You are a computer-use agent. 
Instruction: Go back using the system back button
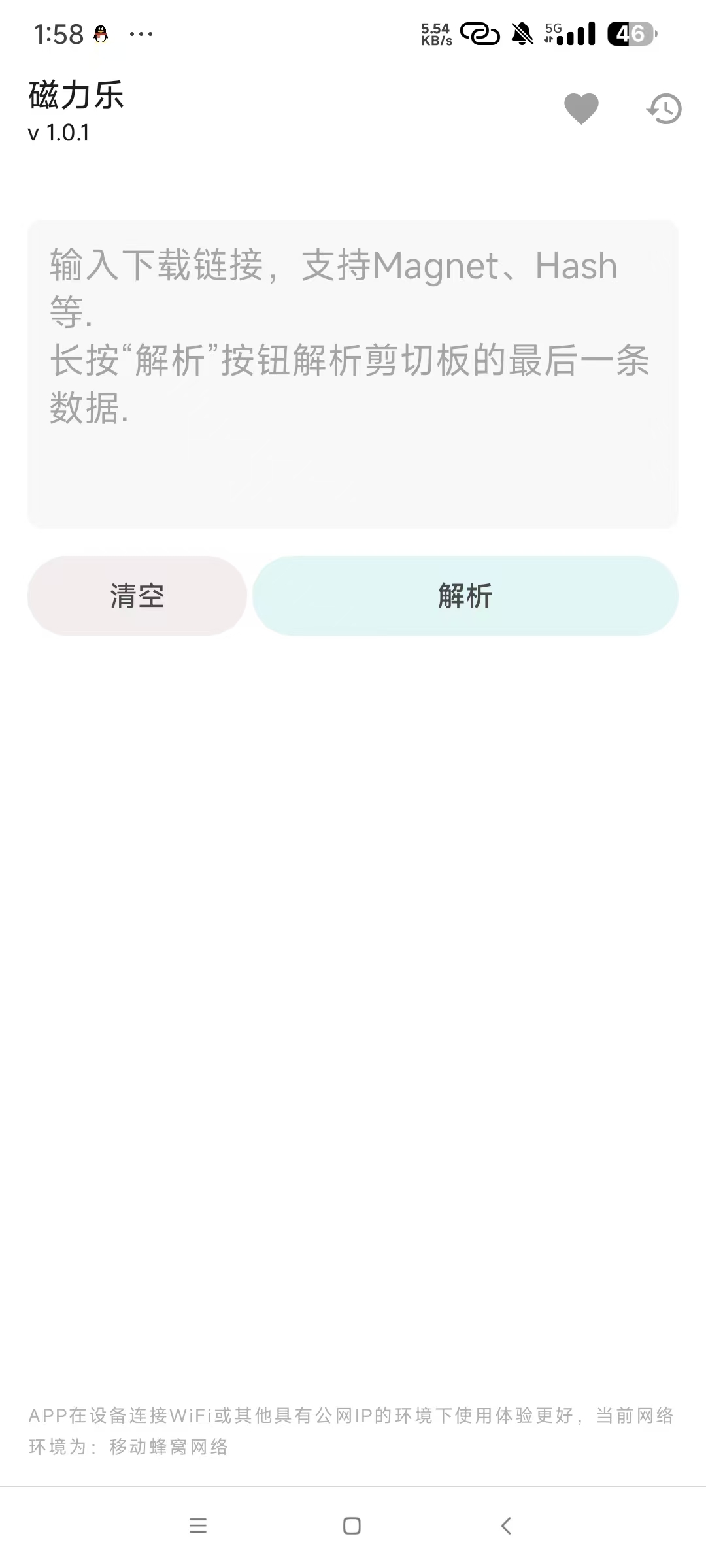pos(505,1526)
